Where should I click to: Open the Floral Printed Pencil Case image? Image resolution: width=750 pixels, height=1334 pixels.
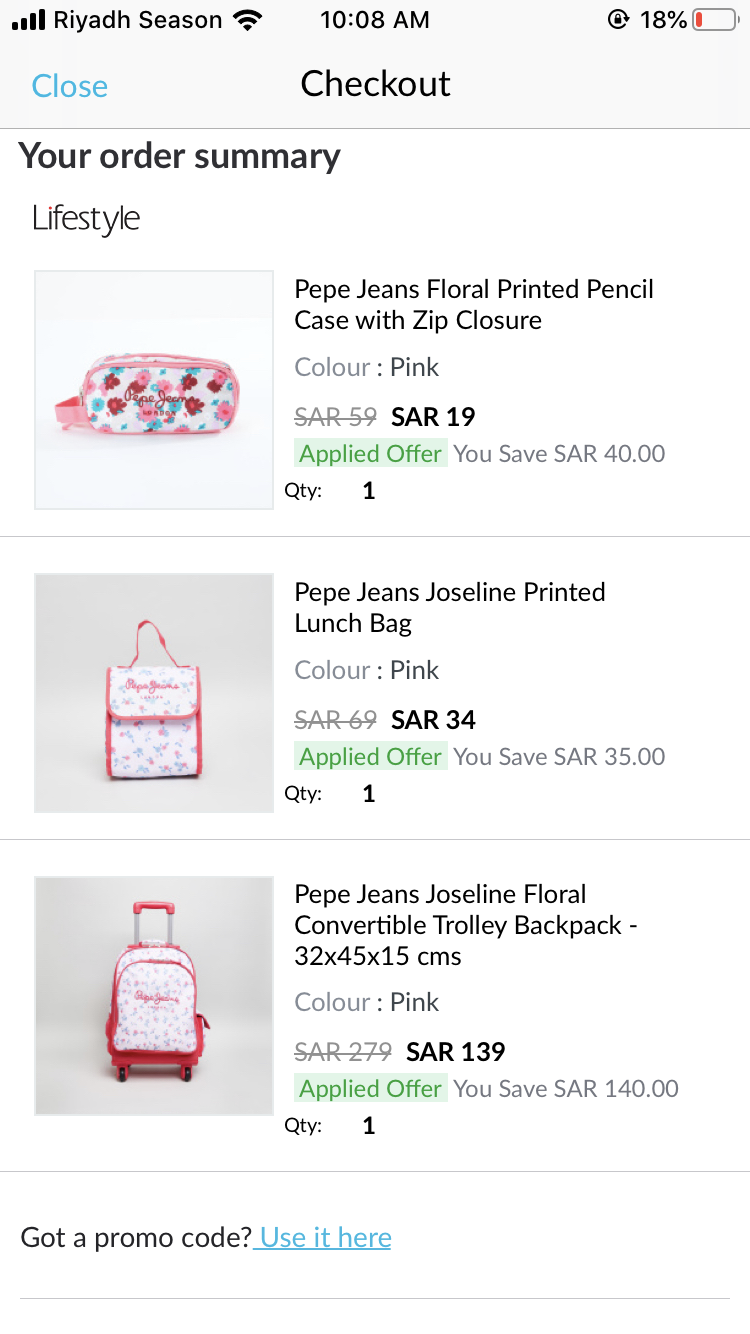[154, 390]
